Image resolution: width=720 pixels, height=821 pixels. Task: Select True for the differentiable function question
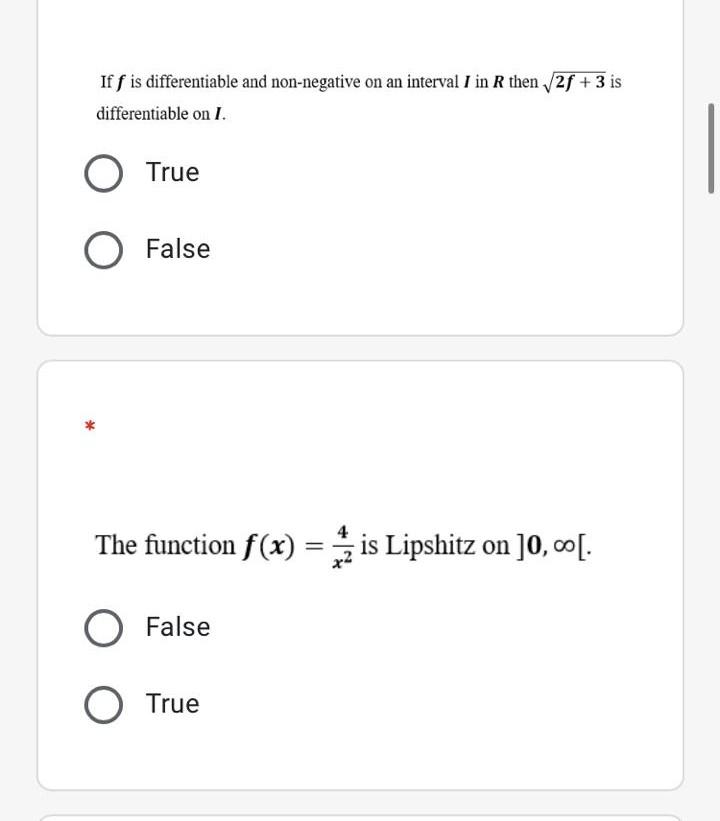104,173
